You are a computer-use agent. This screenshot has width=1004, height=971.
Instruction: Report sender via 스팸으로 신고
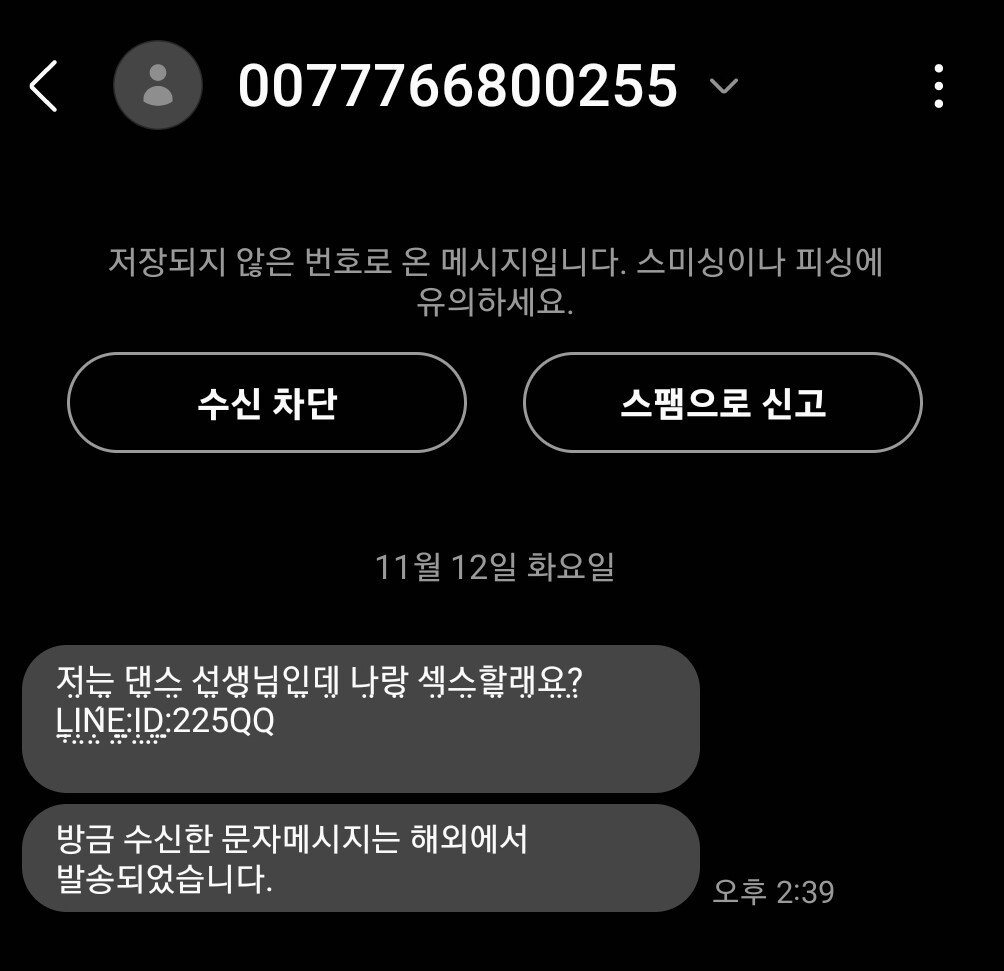coord(722,403)
